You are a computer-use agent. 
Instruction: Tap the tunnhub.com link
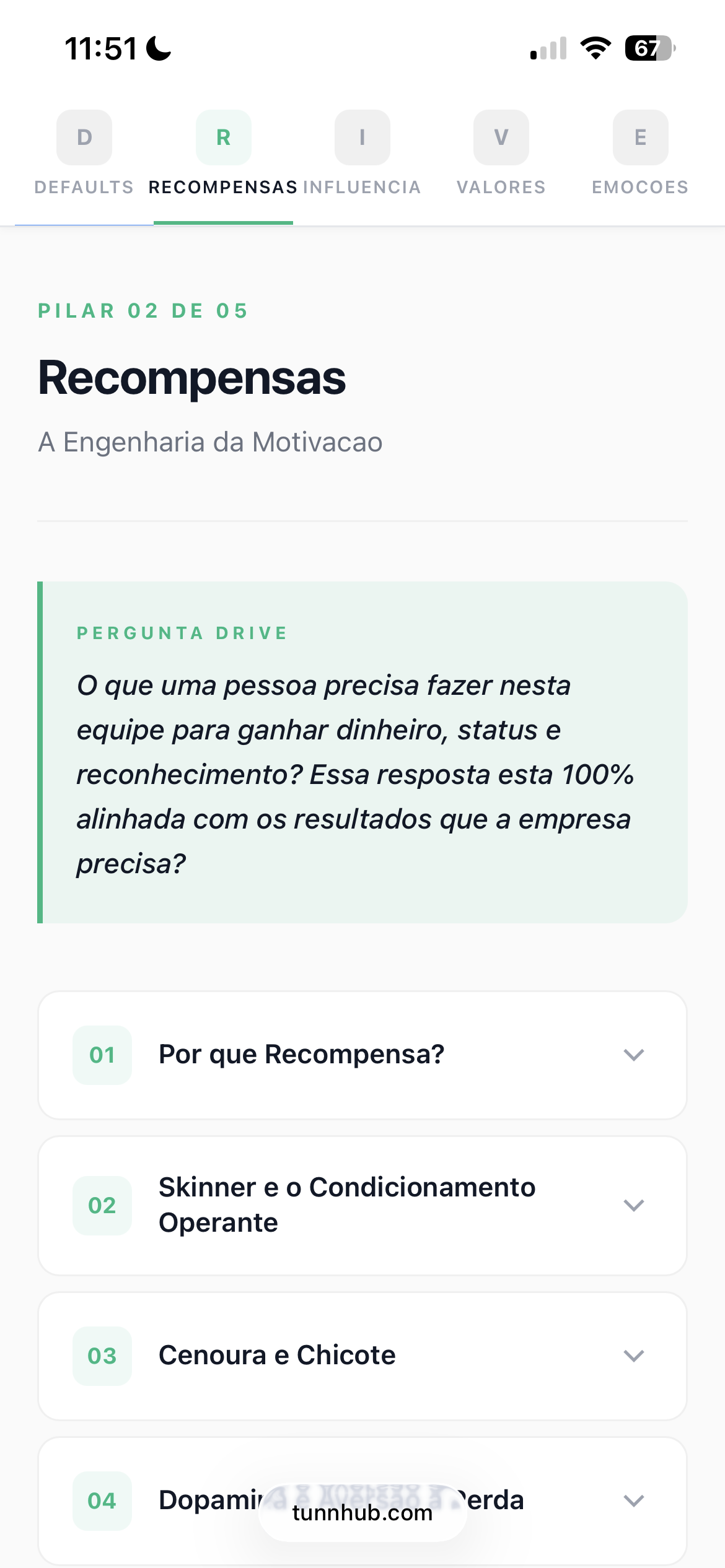(362, 1513)
